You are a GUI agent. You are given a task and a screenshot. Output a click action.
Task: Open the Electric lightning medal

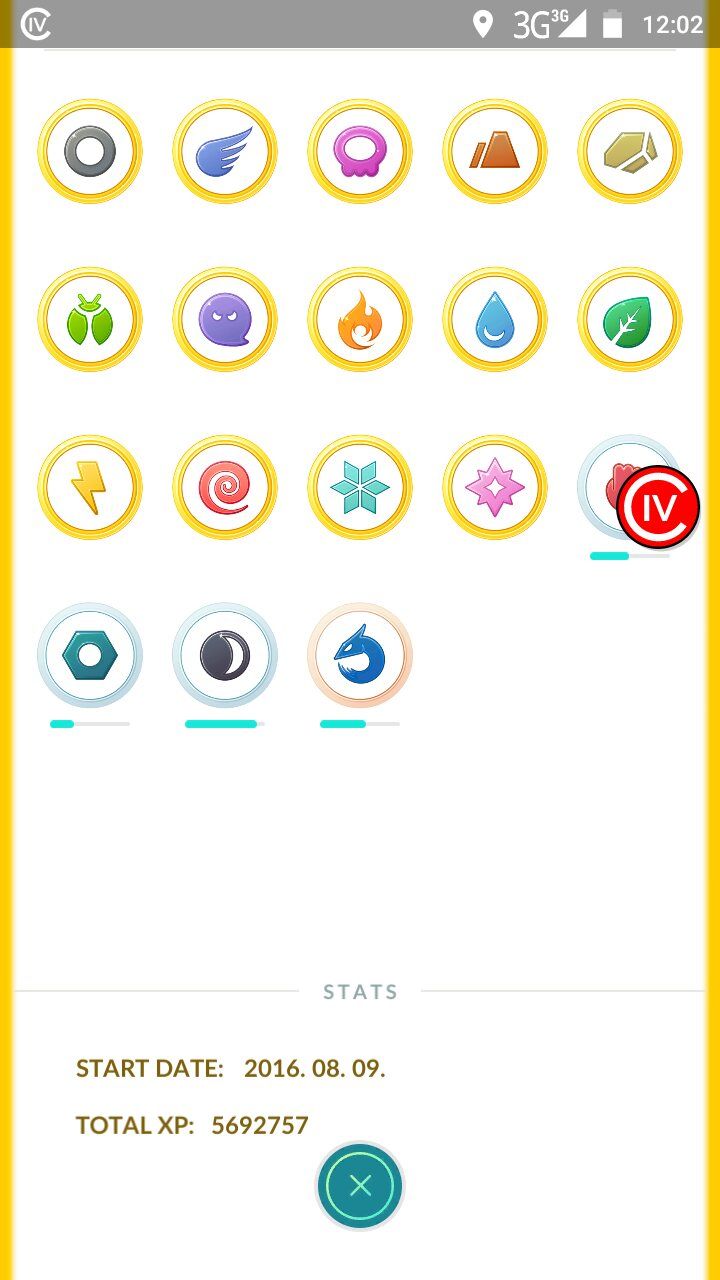click(x=90, y=488)
